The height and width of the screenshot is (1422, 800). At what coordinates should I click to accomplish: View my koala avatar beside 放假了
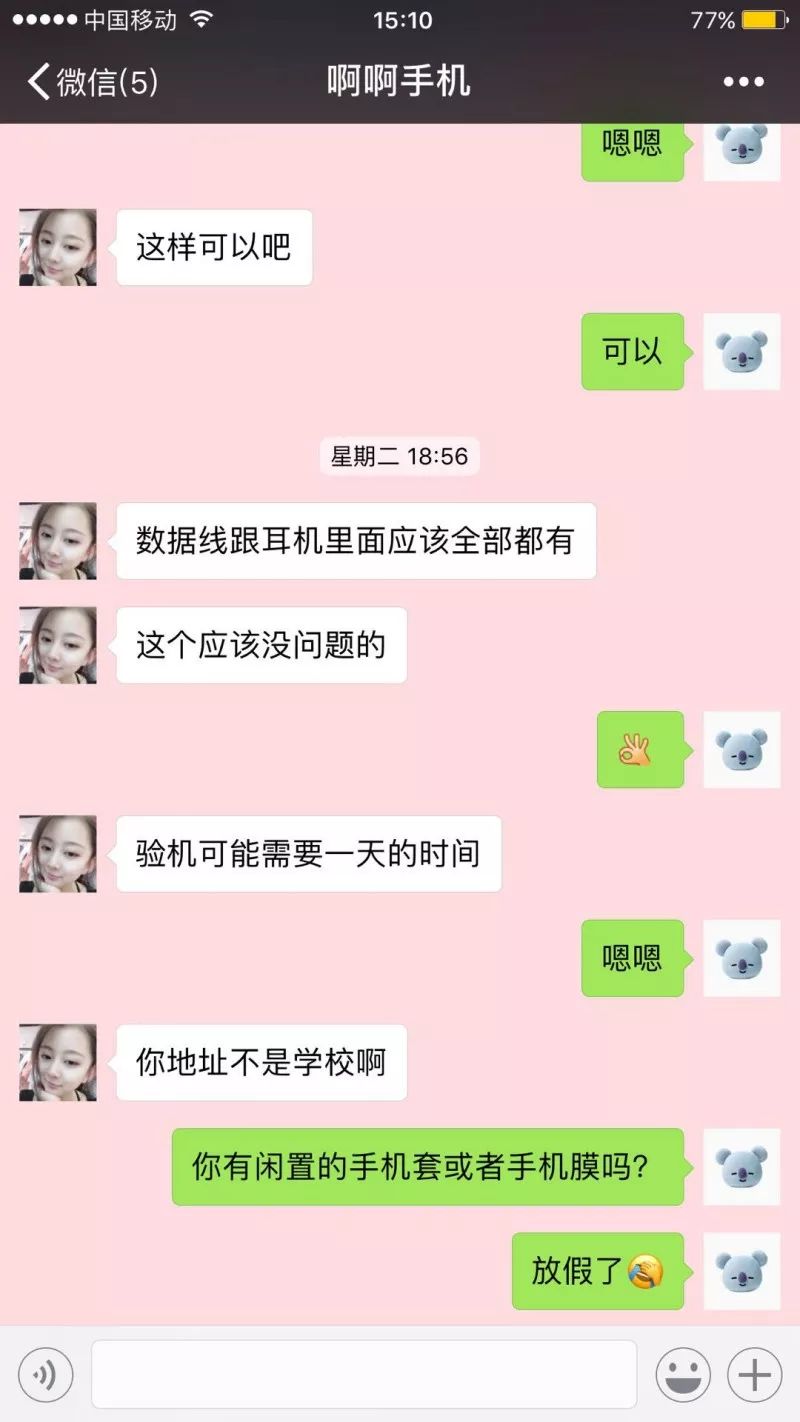point(742,1271)
